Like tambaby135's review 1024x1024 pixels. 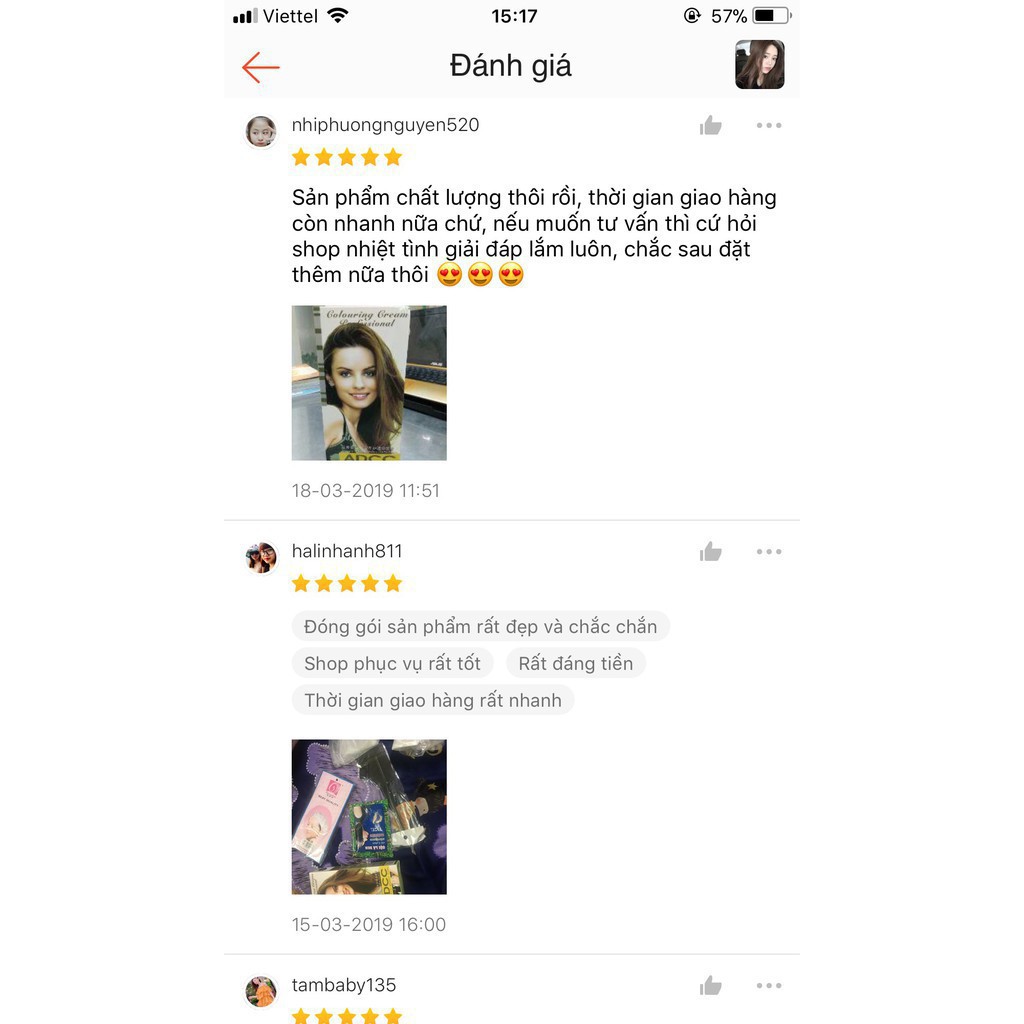[x=711, y=986]
